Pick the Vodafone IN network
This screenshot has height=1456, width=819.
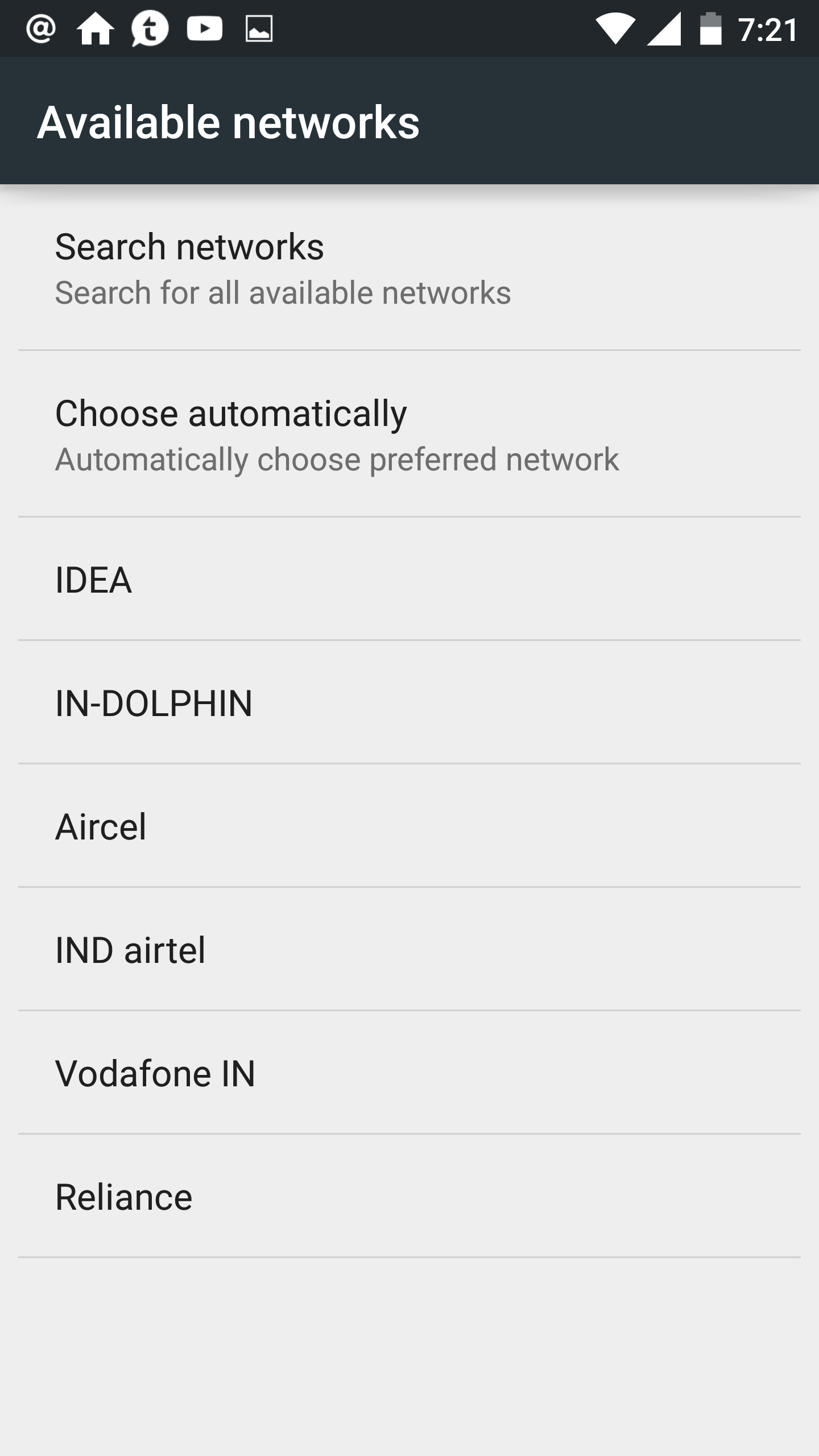(409, 1073)
